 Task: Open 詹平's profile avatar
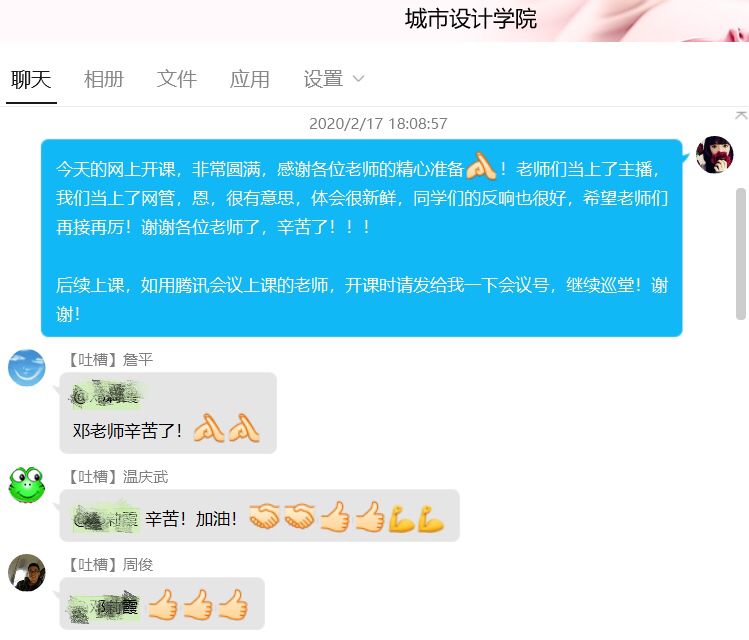click(x=27, y=368)
